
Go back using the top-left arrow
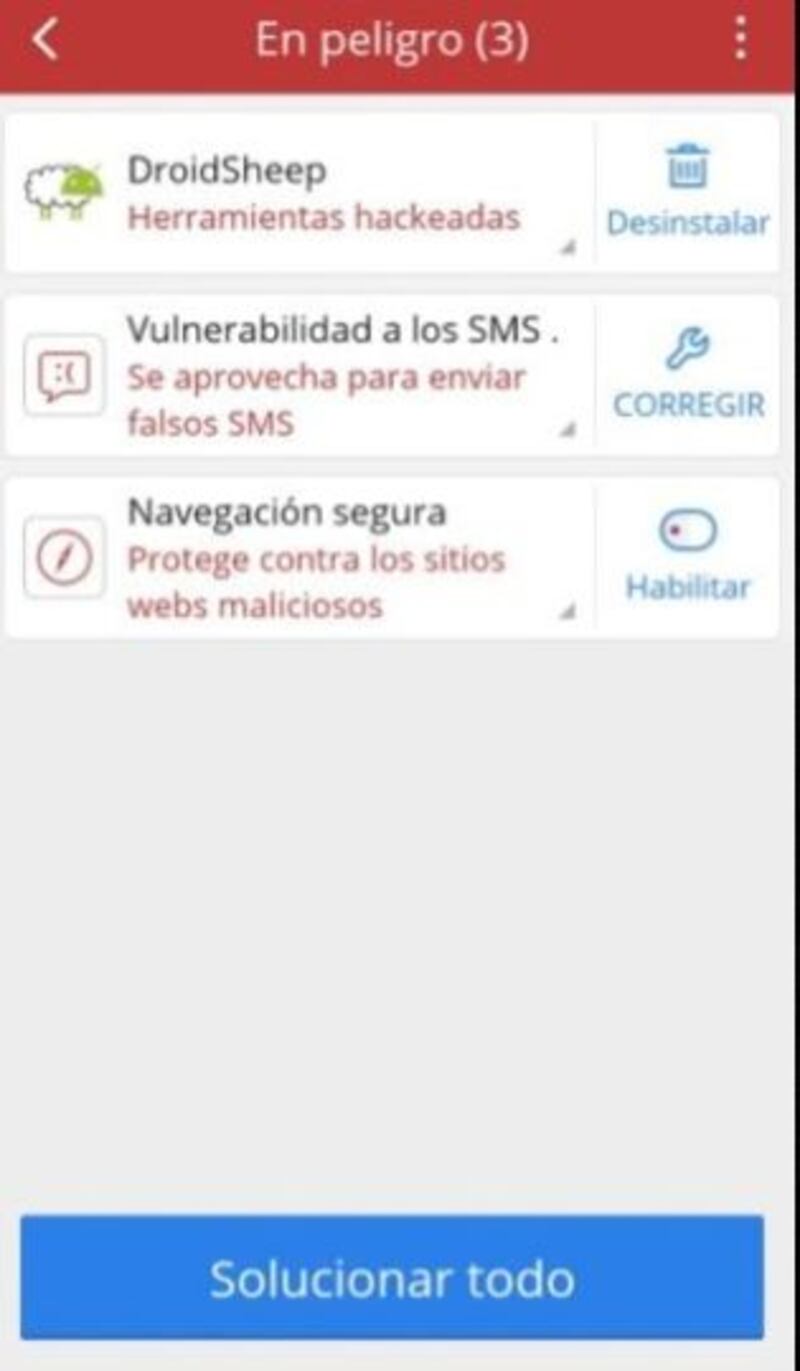pyautogui.click(x=45, y=40)
